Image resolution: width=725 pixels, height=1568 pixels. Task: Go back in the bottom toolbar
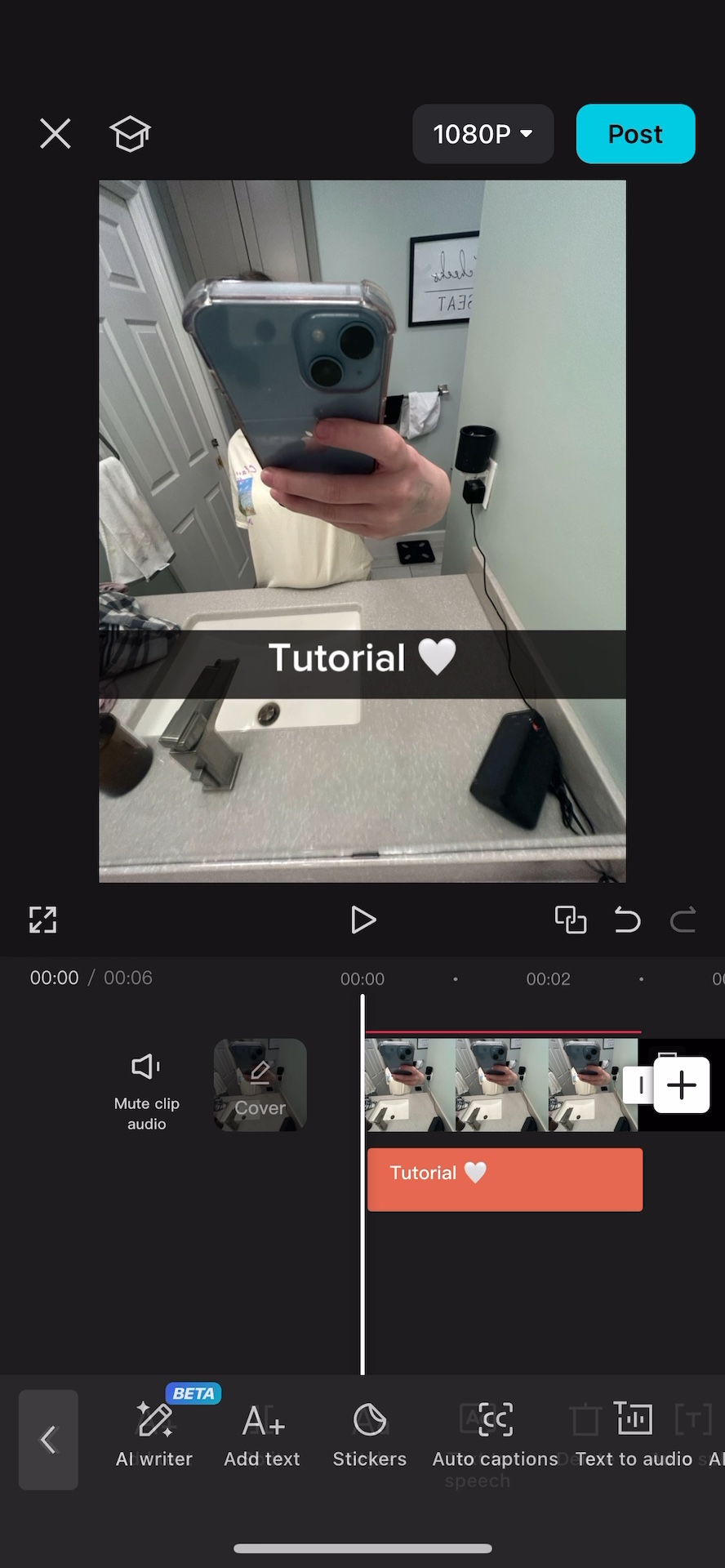coord(48,1440)
